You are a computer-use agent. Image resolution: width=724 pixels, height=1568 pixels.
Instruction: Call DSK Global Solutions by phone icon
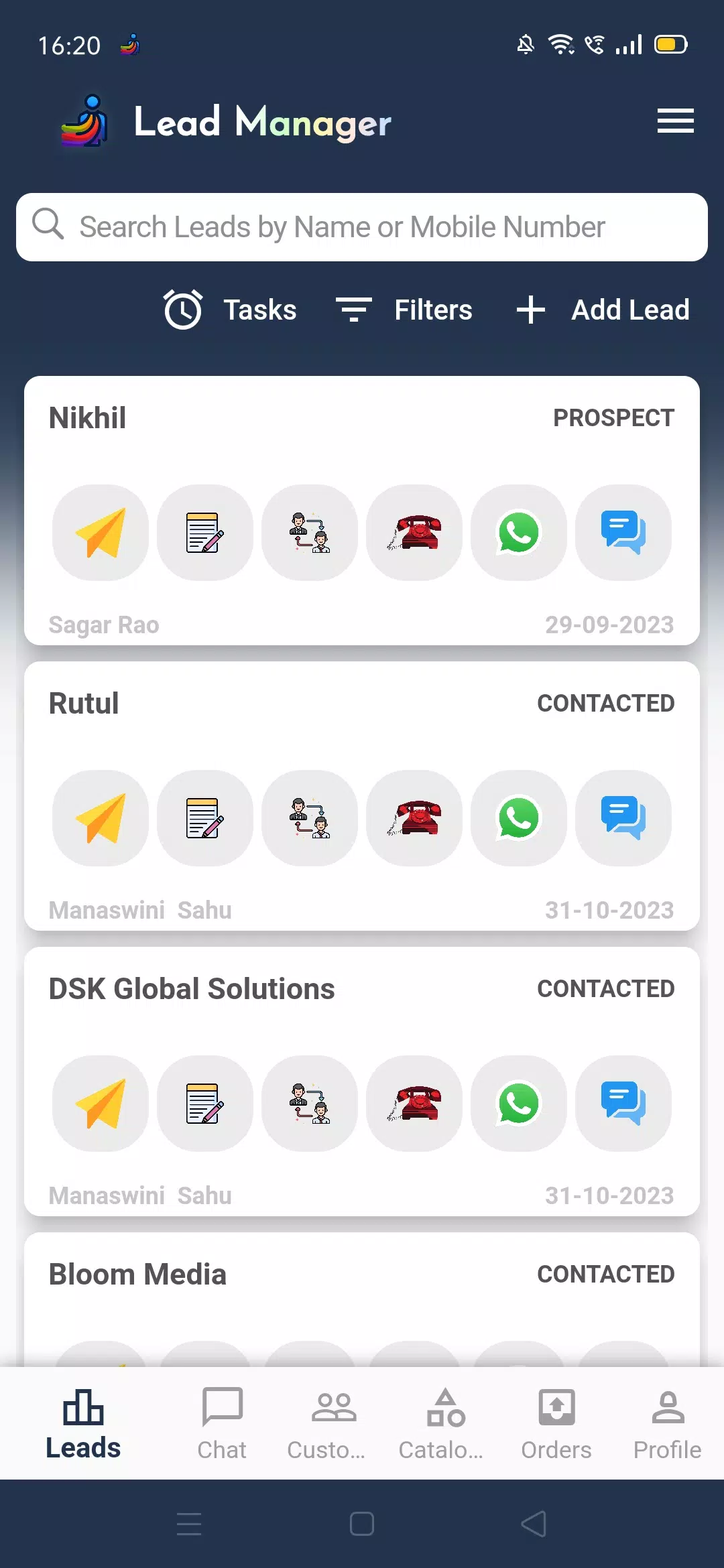(x=414, y=1104)
